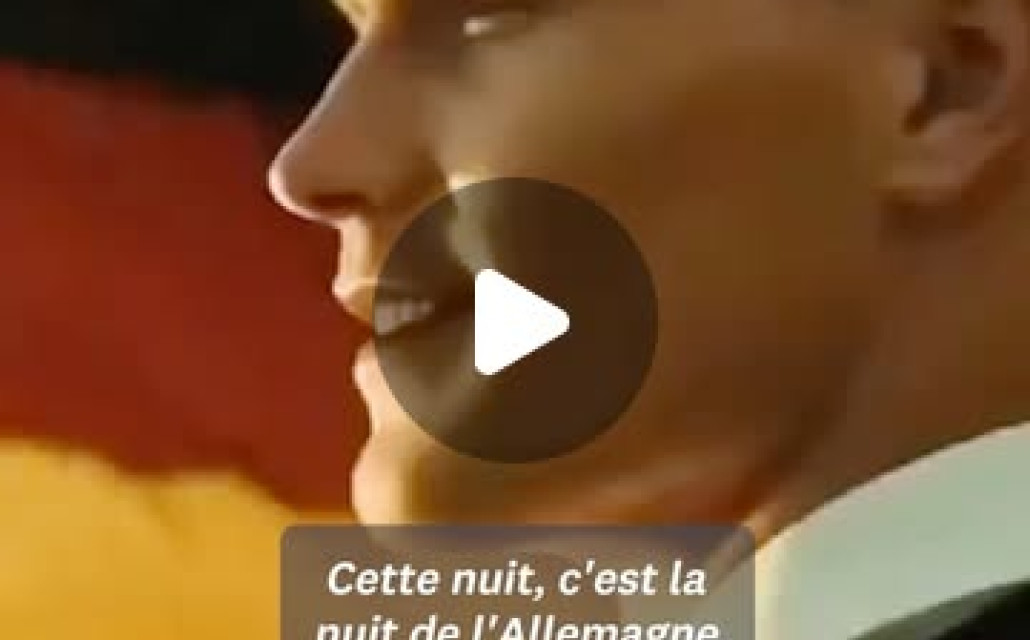This screenshot has width=1030, height=640.
Task: Play the video with the center play button
Action: point(516,320)
